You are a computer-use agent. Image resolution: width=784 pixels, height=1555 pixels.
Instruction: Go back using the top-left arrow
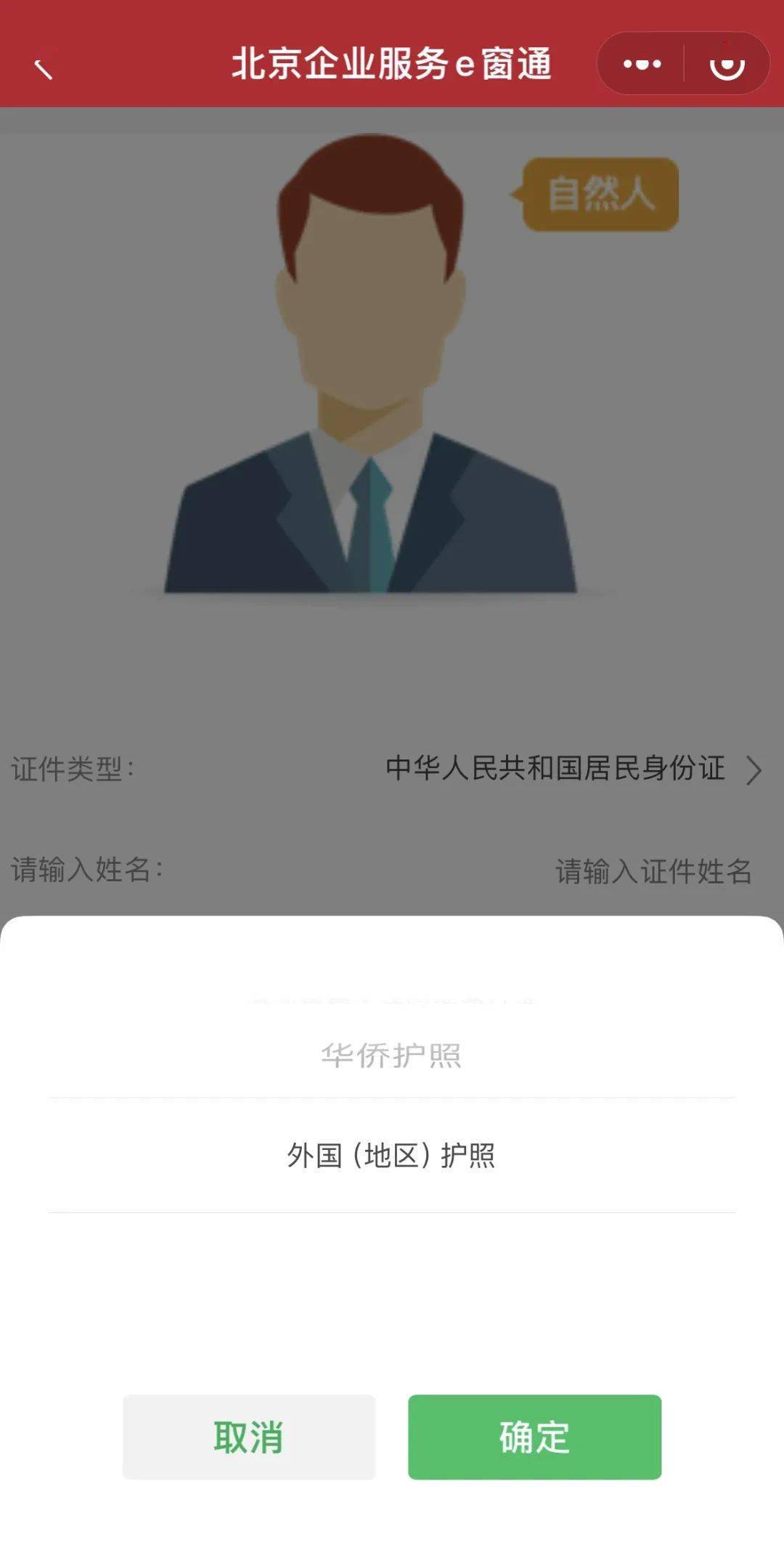coord(44,69)
